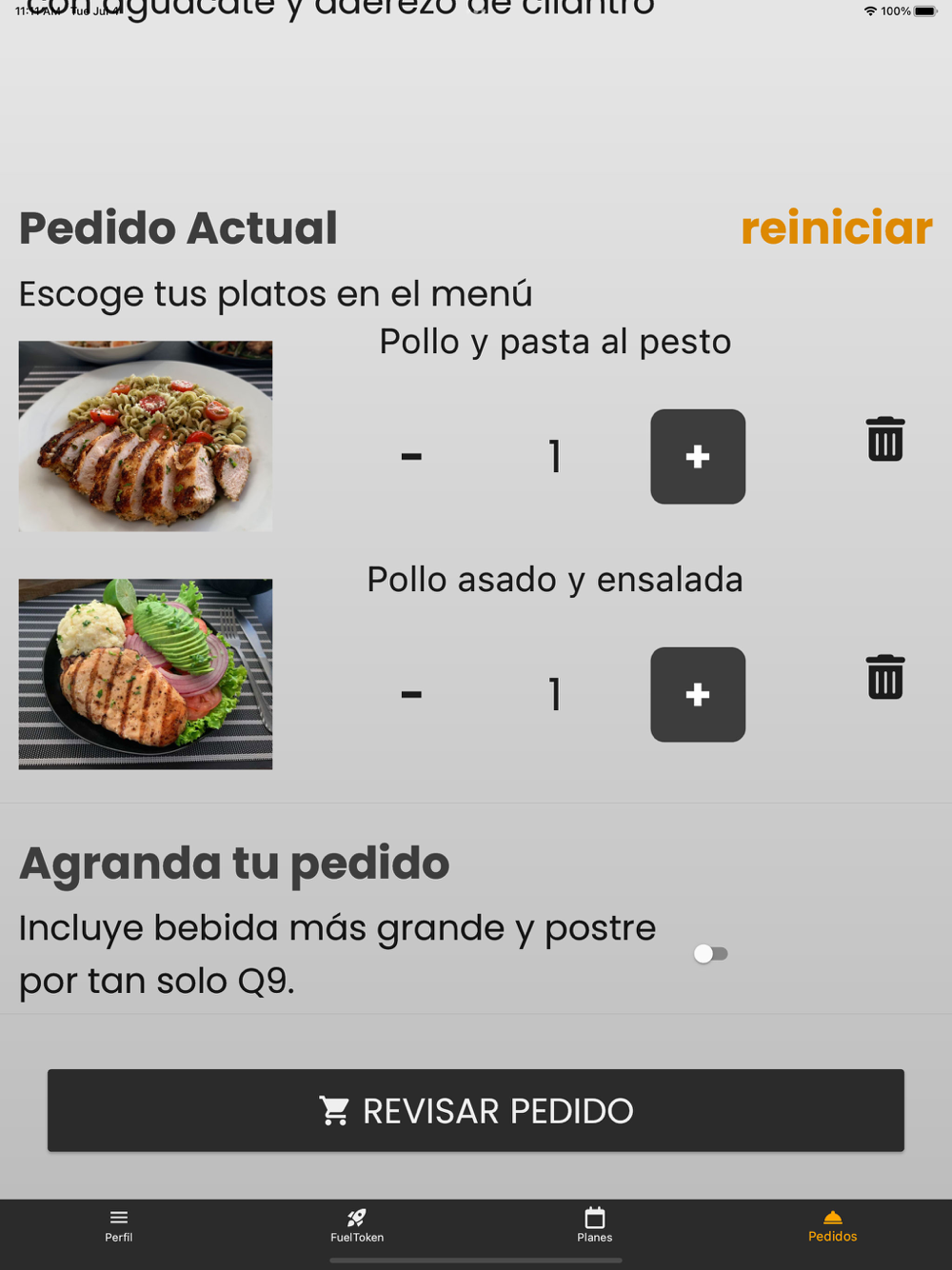This screenshot has width=952, height=1270.
Task: Decrease quantity of Pollo y pasta al pesto
Action: click(411, 457)
